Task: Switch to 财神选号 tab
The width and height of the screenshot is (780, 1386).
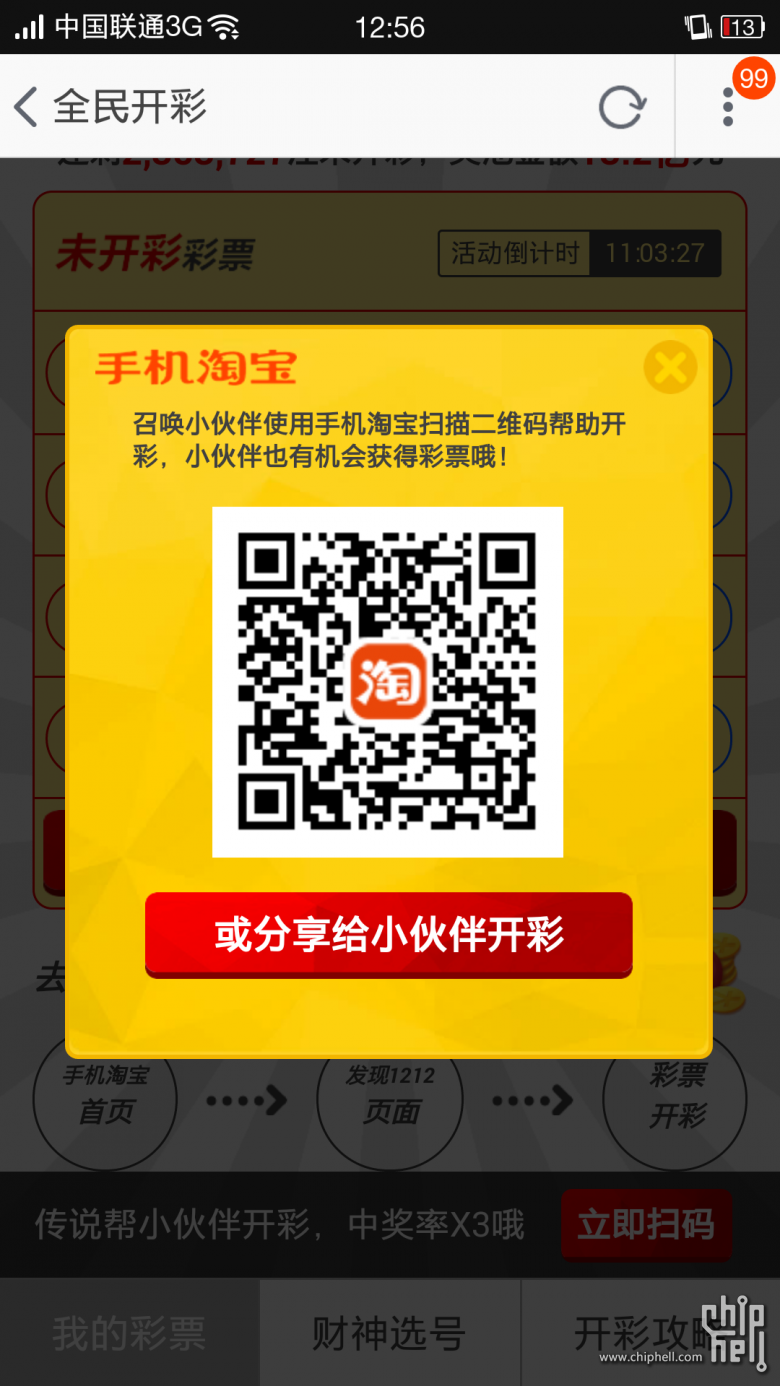Action: tap(389, 1333)
